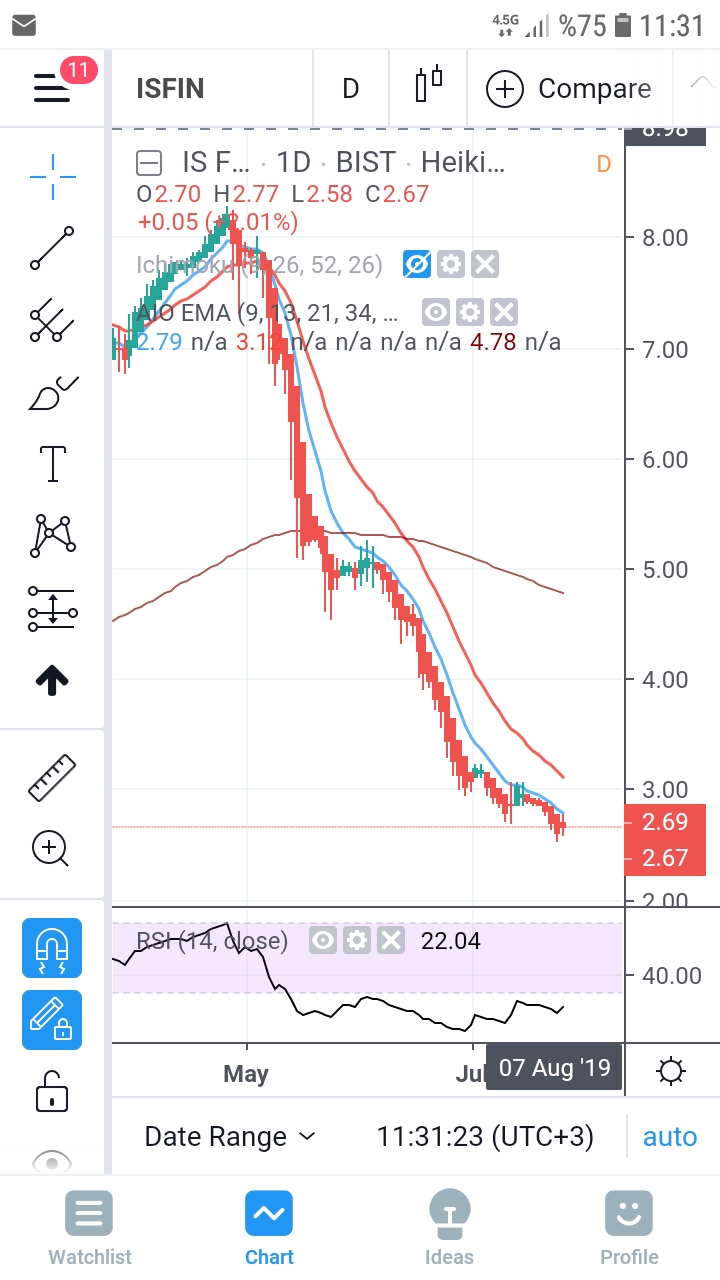Remove the Ichimoku indicator

coord(485,264)
